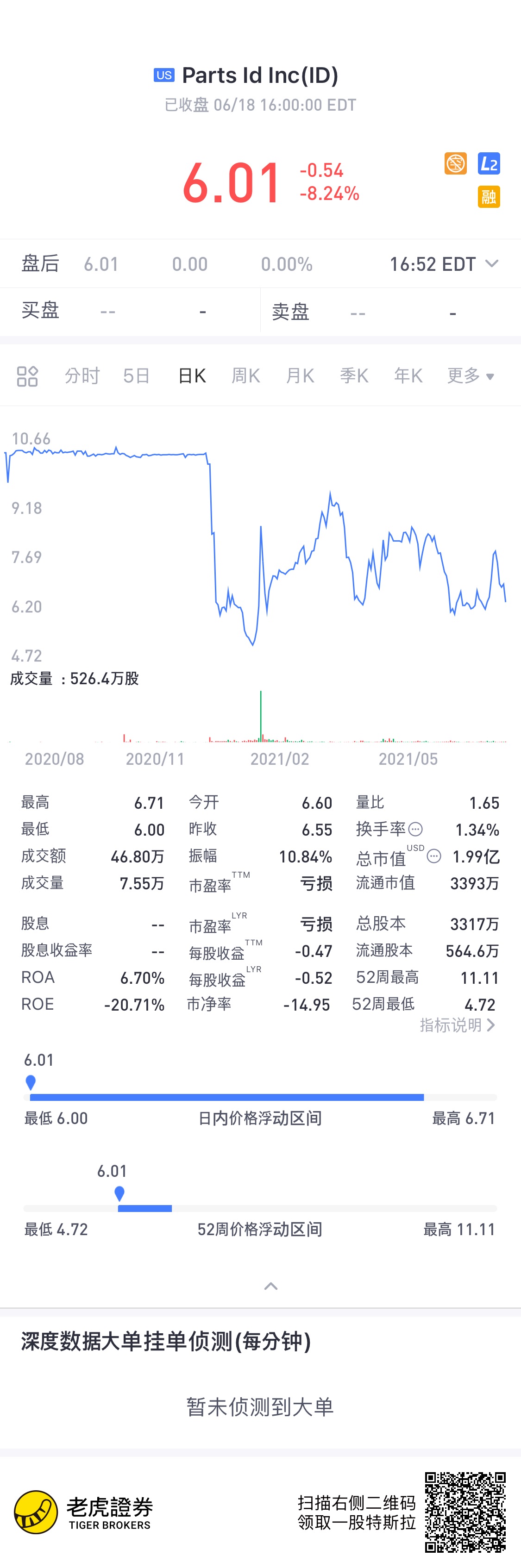
Task: Open the 指标说明 indicator explanation
Action: (458, 1025)
